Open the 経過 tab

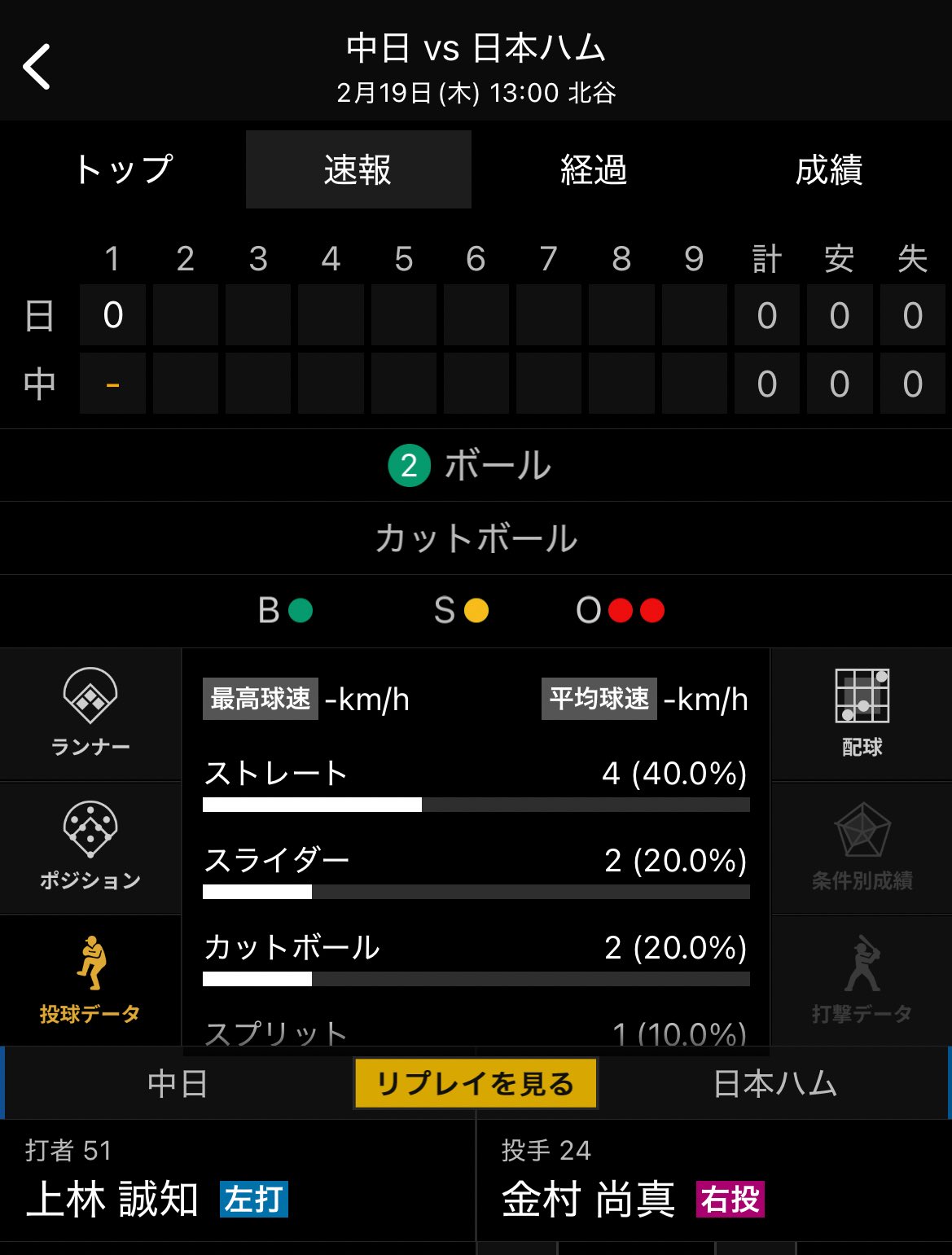pyautogui.click(x=594, y=170)
